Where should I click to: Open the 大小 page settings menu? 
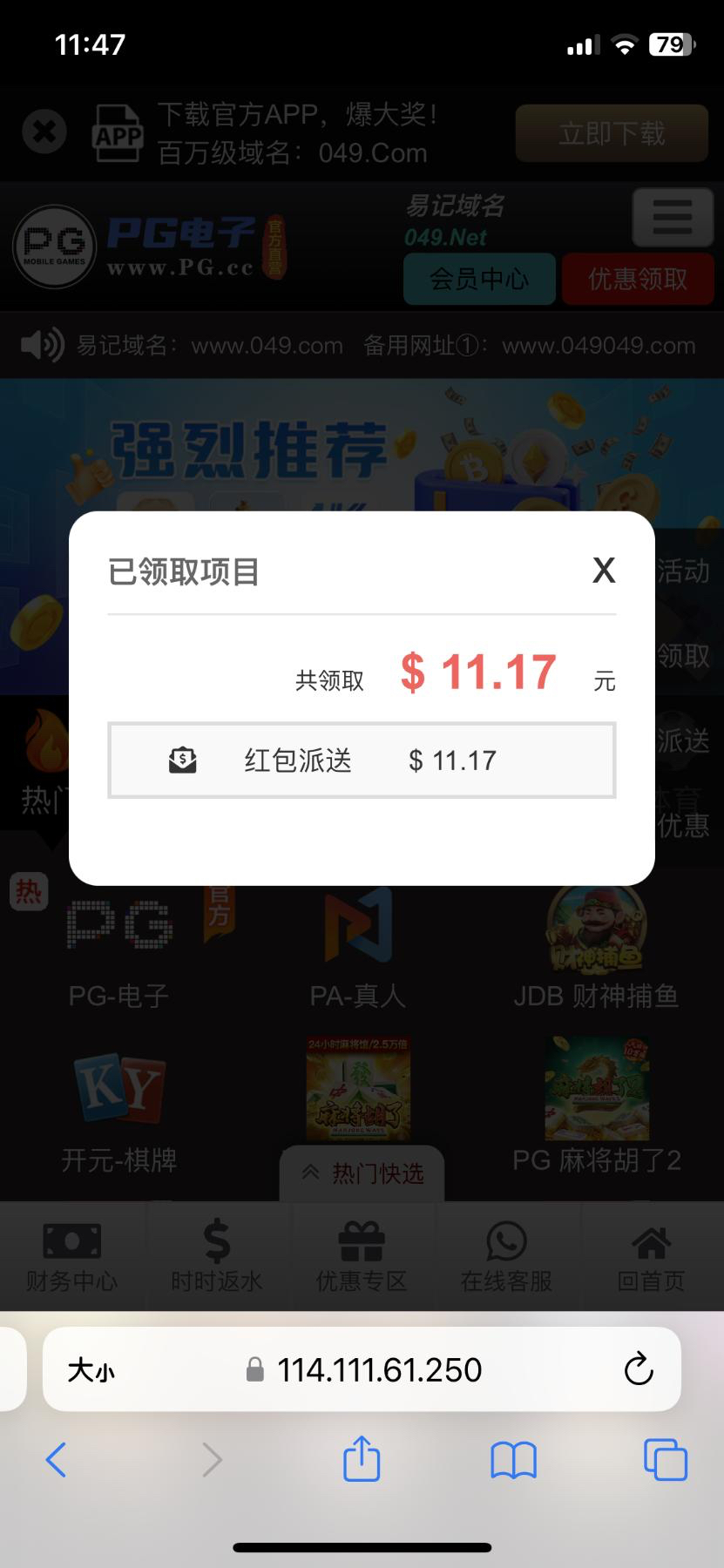(x=91, y=1370)
